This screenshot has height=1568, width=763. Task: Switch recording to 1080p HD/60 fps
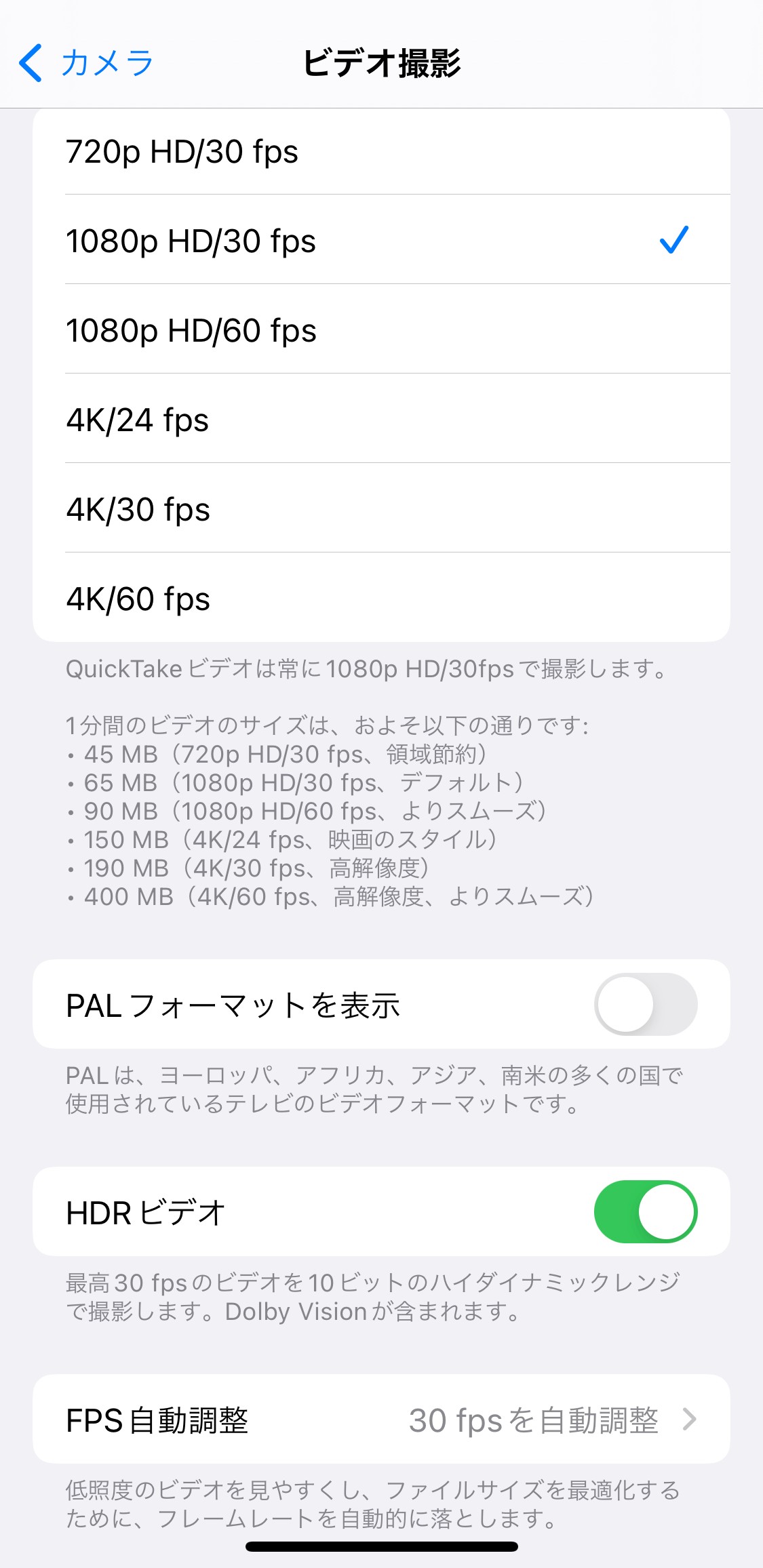(381, 331)
